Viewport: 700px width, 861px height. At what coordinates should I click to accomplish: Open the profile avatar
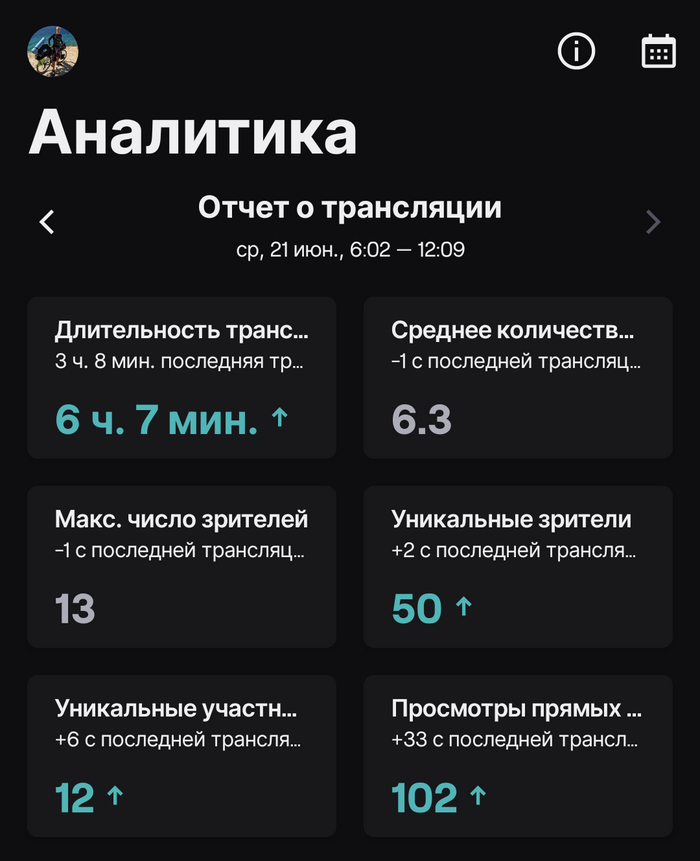point(52,51)
